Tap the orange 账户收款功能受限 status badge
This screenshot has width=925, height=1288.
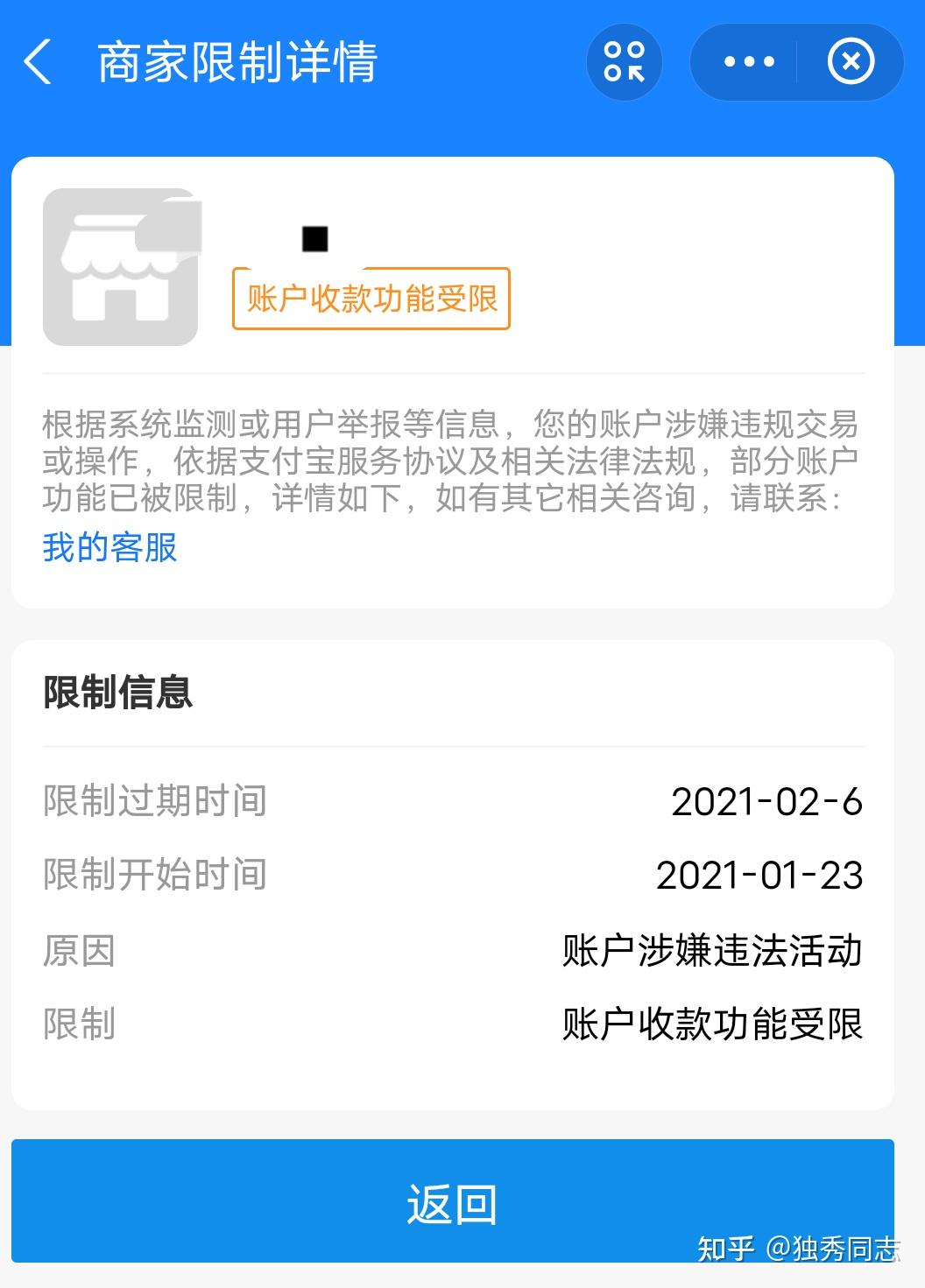pyautogui.click(x=370, y=299)
